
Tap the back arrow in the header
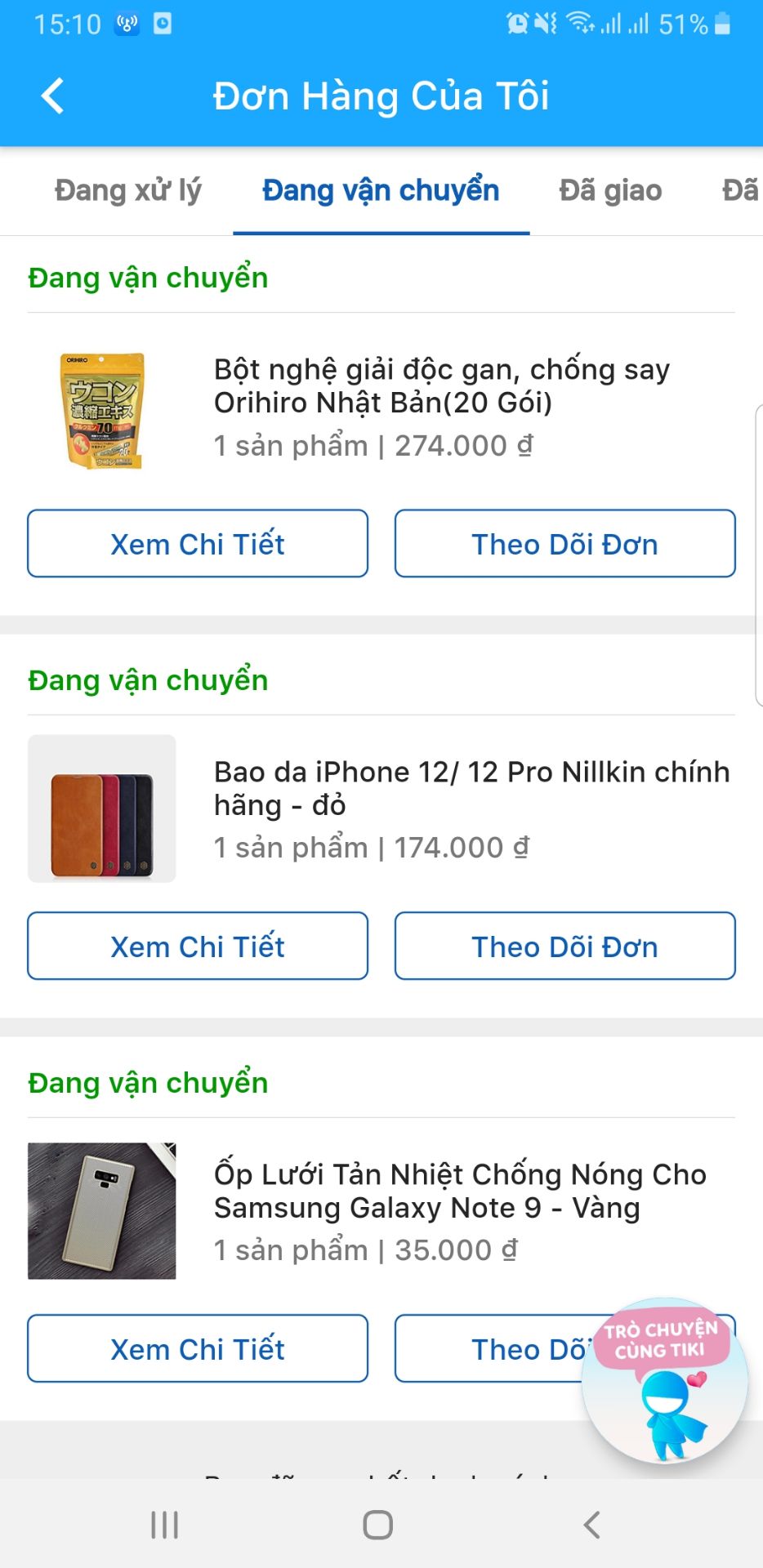[52, 95]
